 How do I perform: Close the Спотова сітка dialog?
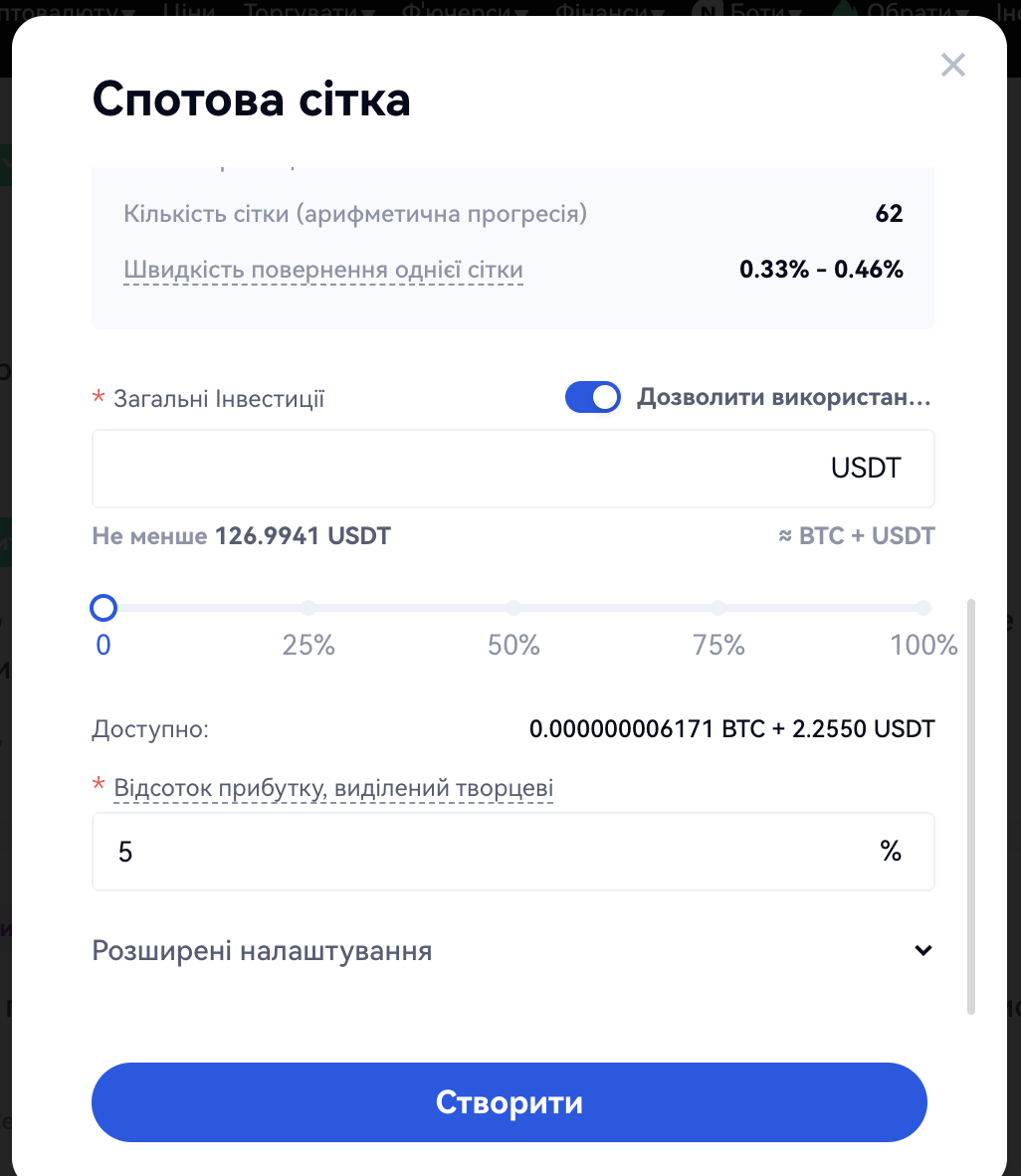(x=952, y=66)
